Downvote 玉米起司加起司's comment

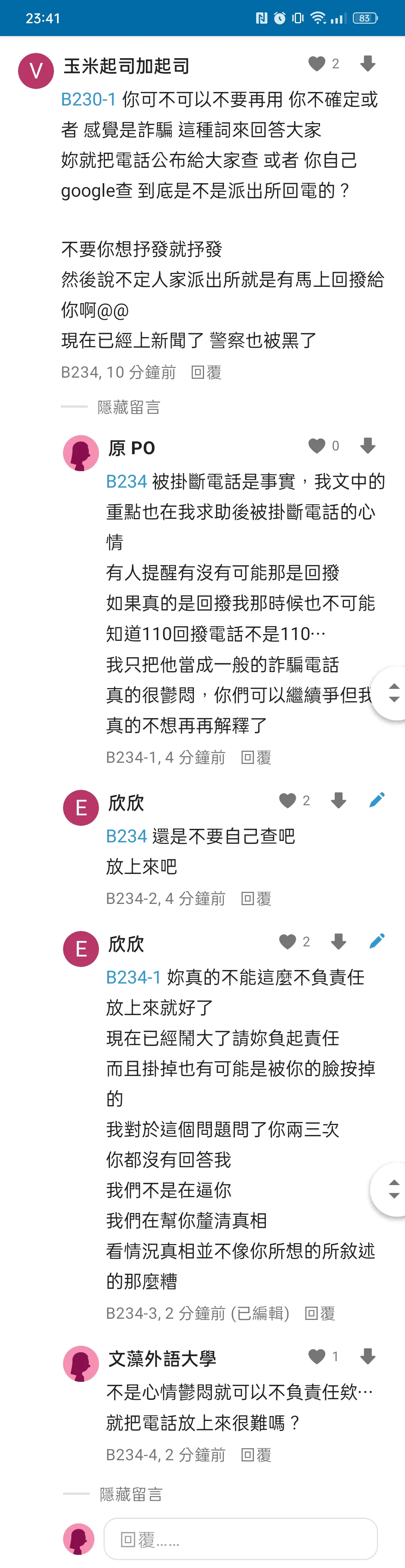(367, 63)
